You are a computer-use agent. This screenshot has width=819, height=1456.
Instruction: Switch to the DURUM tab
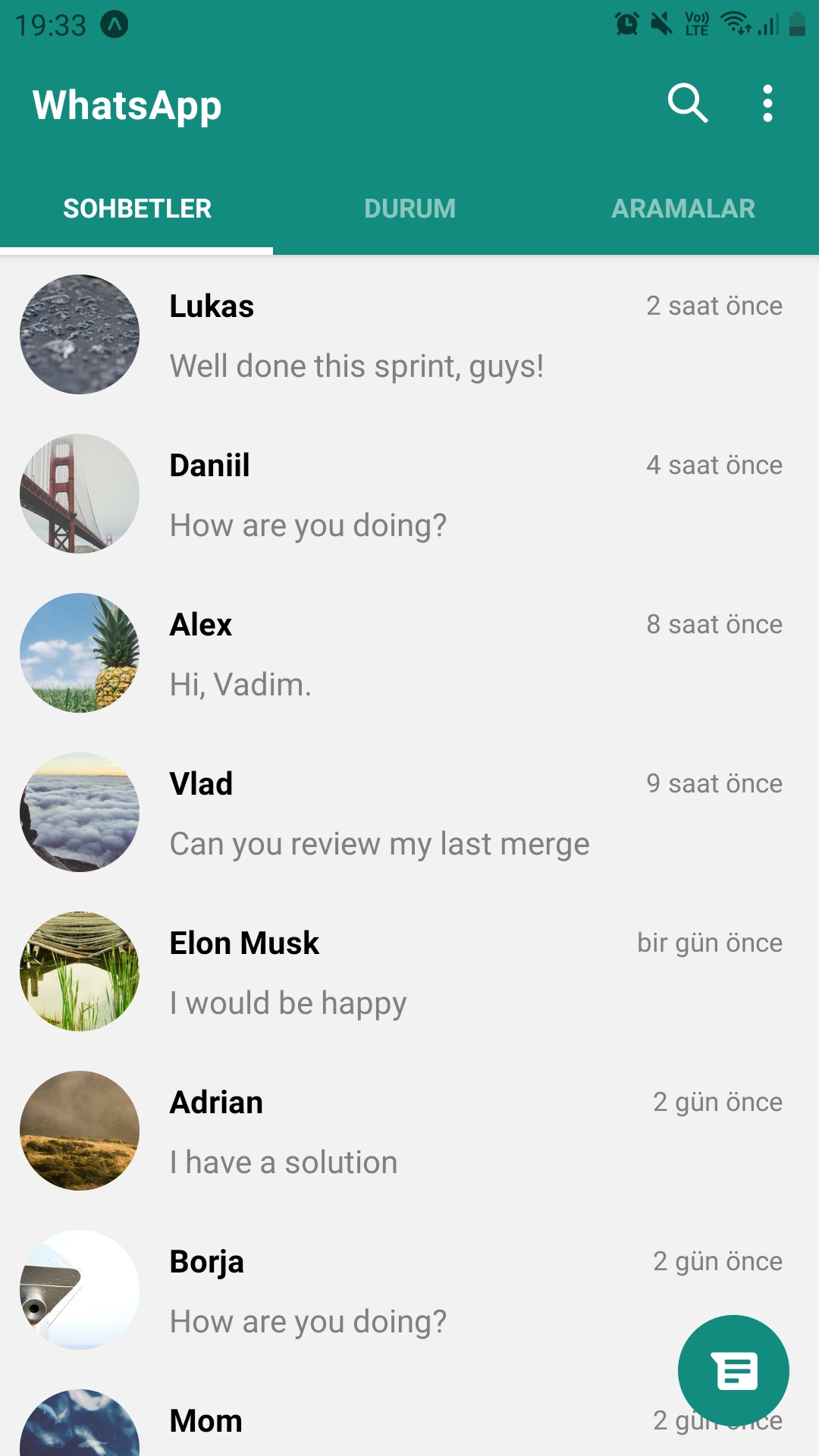click(x=409, y=208)
